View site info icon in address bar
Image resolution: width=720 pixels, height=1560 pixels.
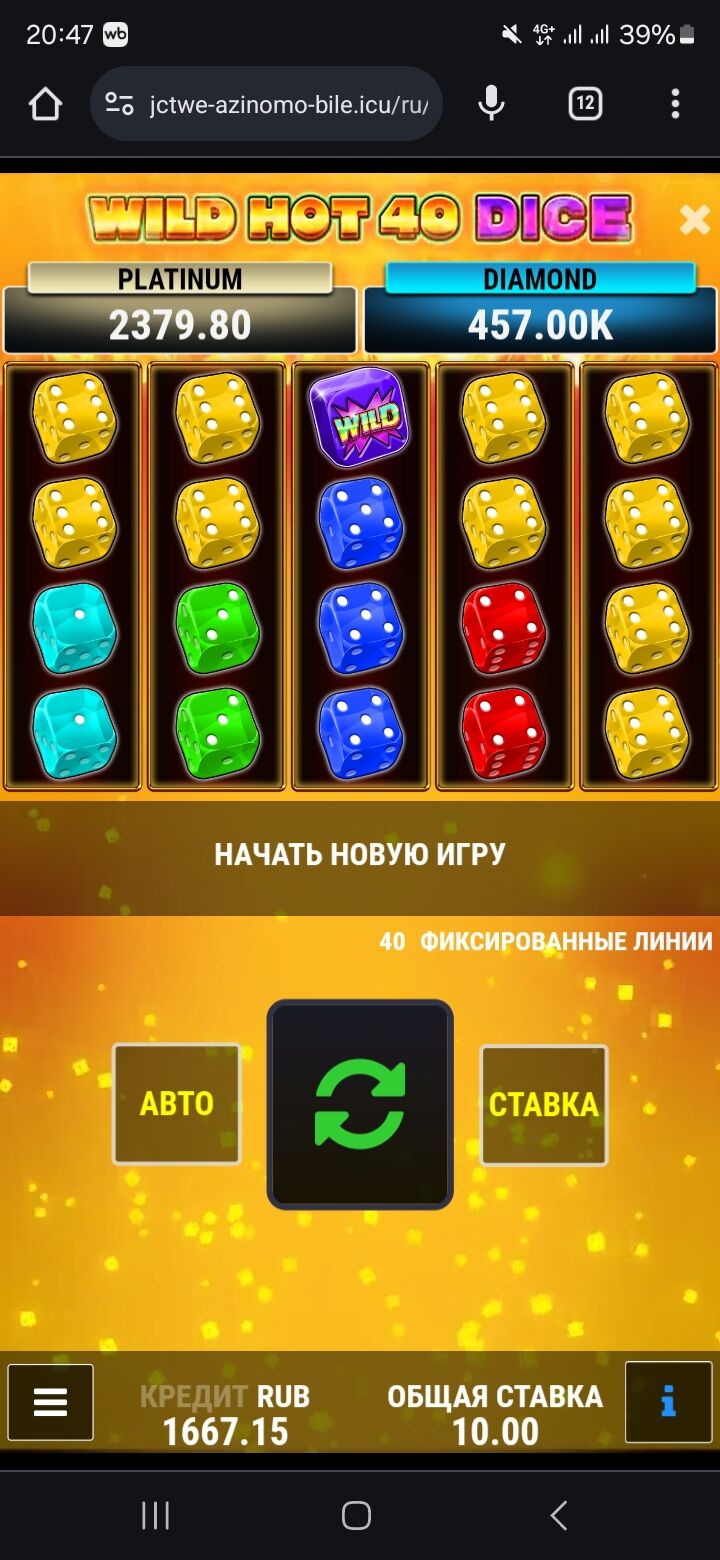click(120, 104)
